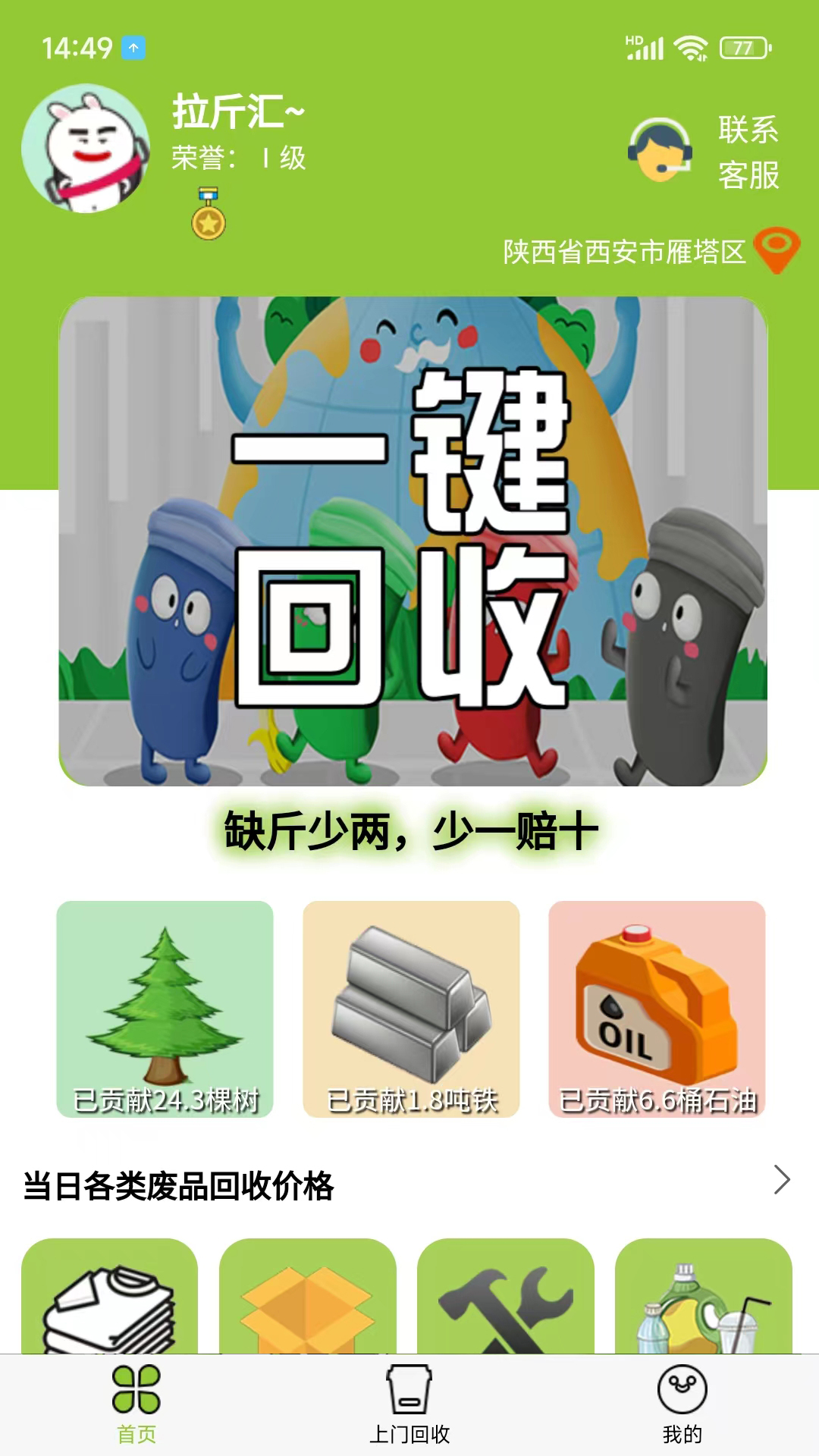819x1456 pixels.
Task: Open the 已贡献1.8吨铁 iron card
Action: (411, 1009)
